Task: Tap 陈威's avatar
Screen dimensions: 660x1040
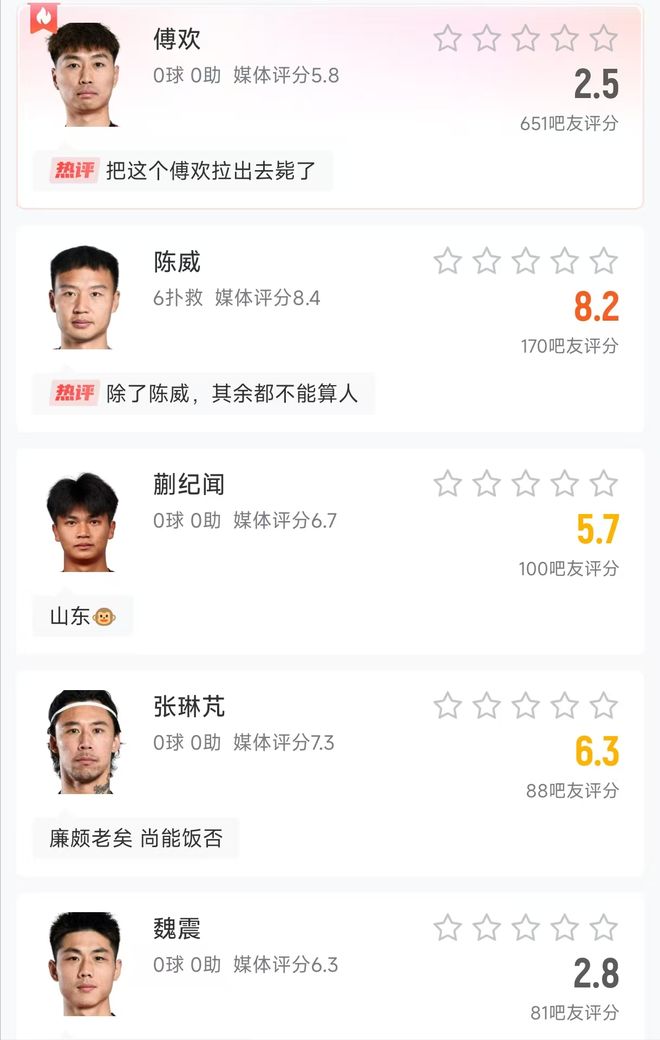Action: [x=84, y=298]
